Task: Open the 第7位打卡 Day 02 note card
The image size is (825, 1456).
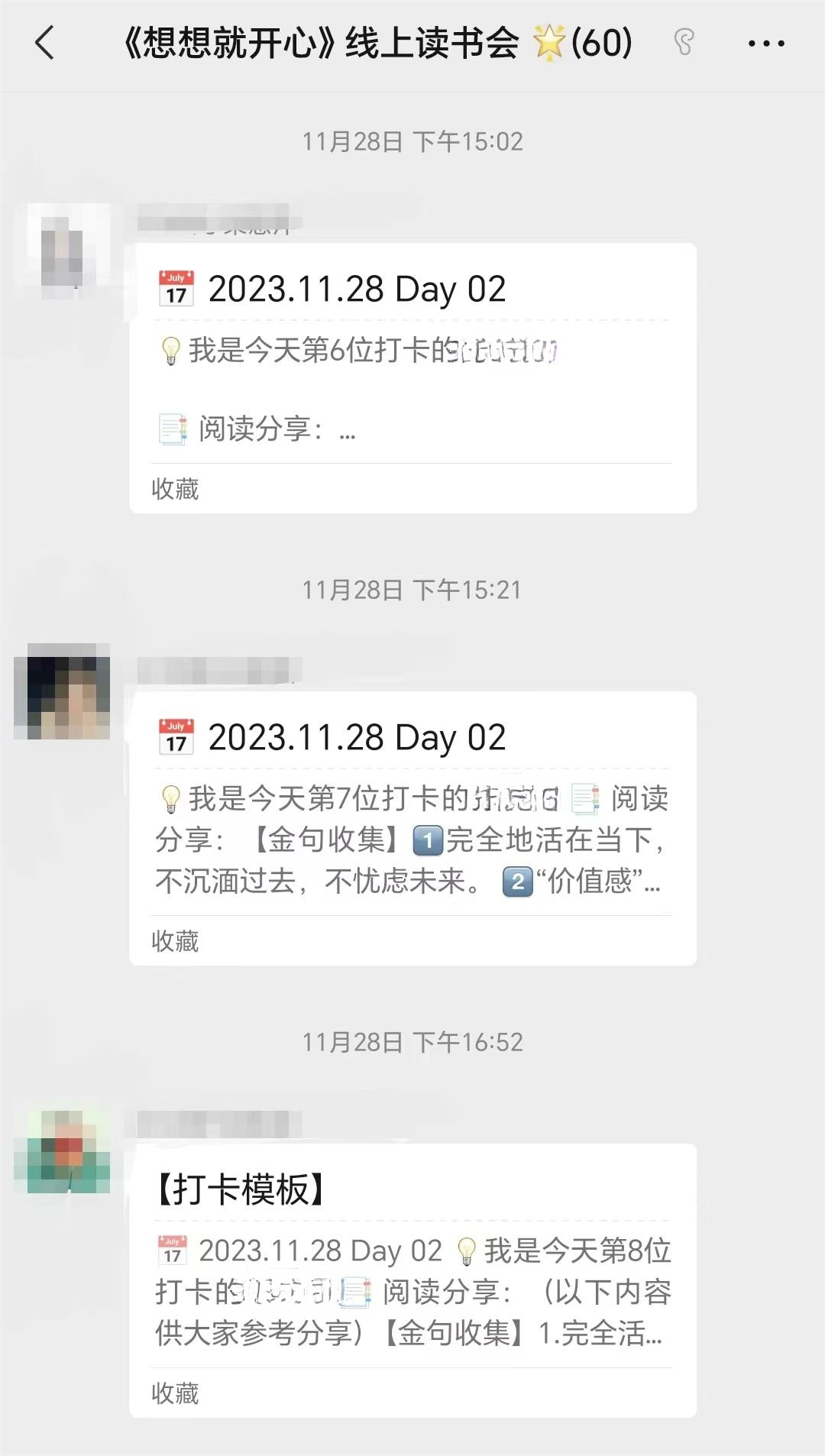Action: click(412, 817)
